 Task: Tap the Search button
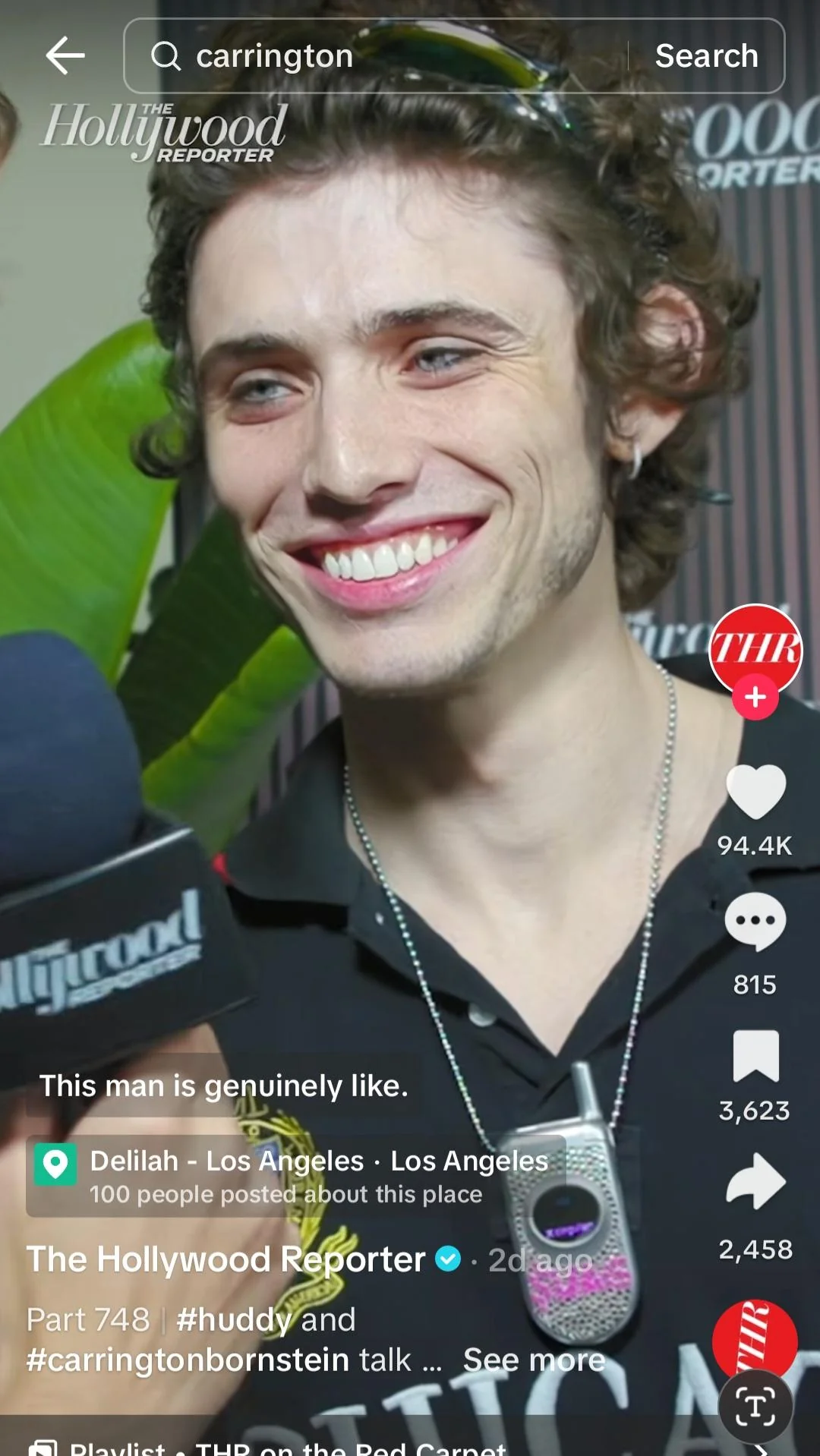click(x=706, y=56)
